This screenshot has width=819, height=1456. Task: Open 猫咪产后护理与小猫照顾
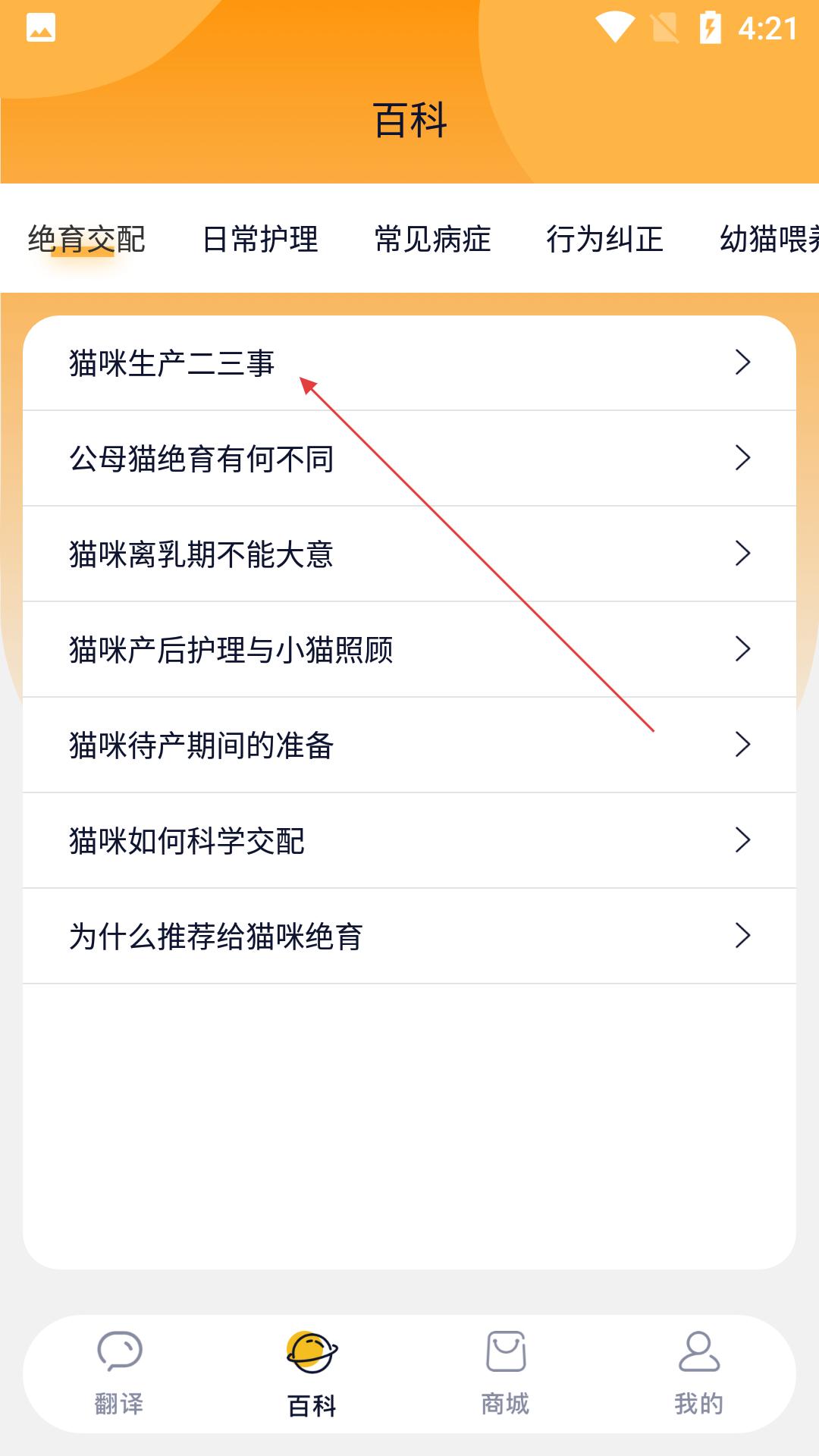pos(409,650)
